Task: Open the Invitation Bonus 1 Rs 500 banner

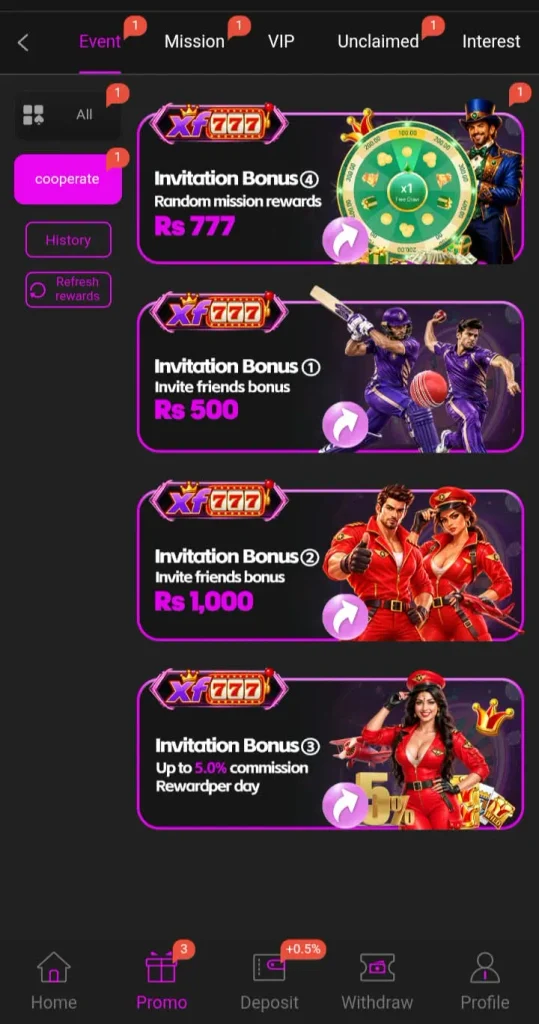Action: 331,374
